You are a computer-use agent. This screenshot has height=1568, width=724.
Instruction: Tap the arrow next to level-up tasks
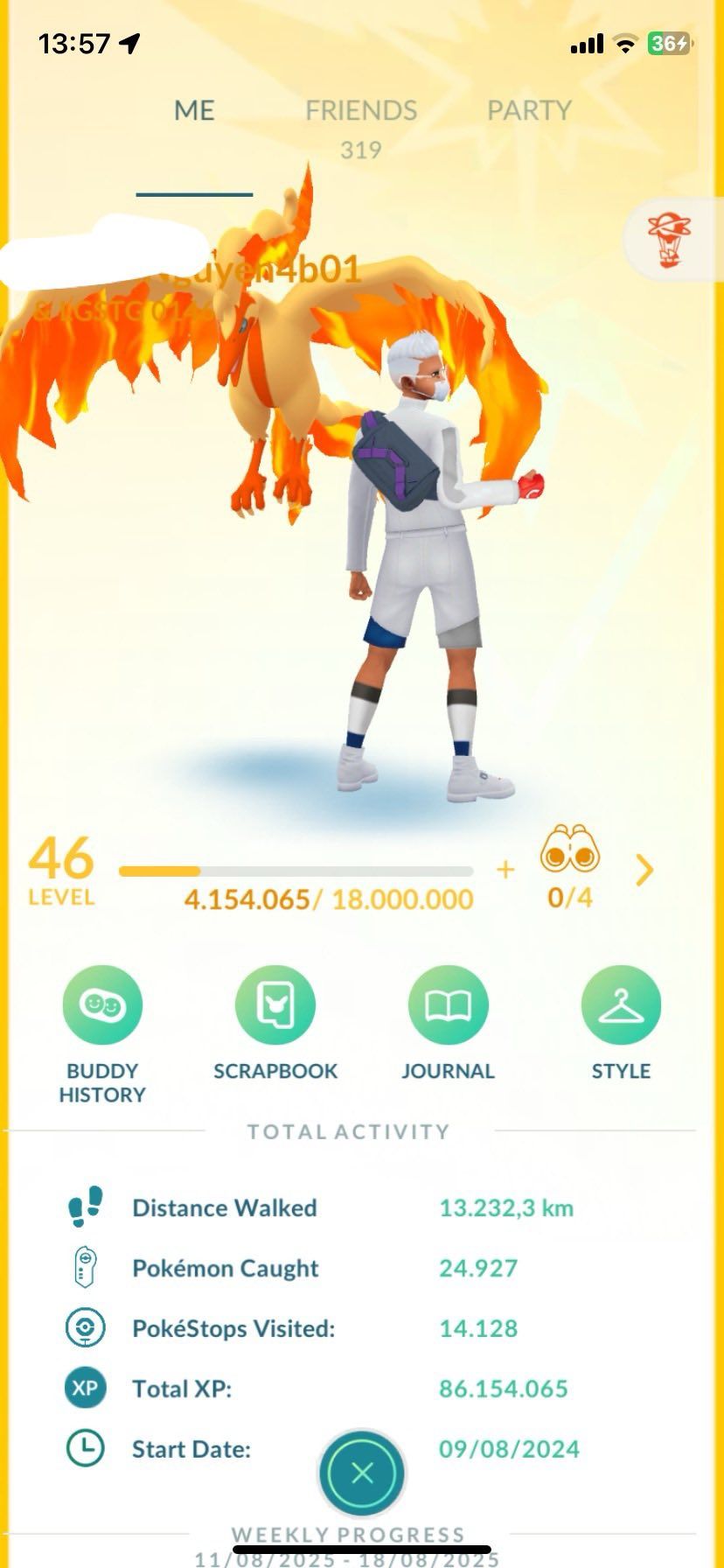[x=644, y=871]
